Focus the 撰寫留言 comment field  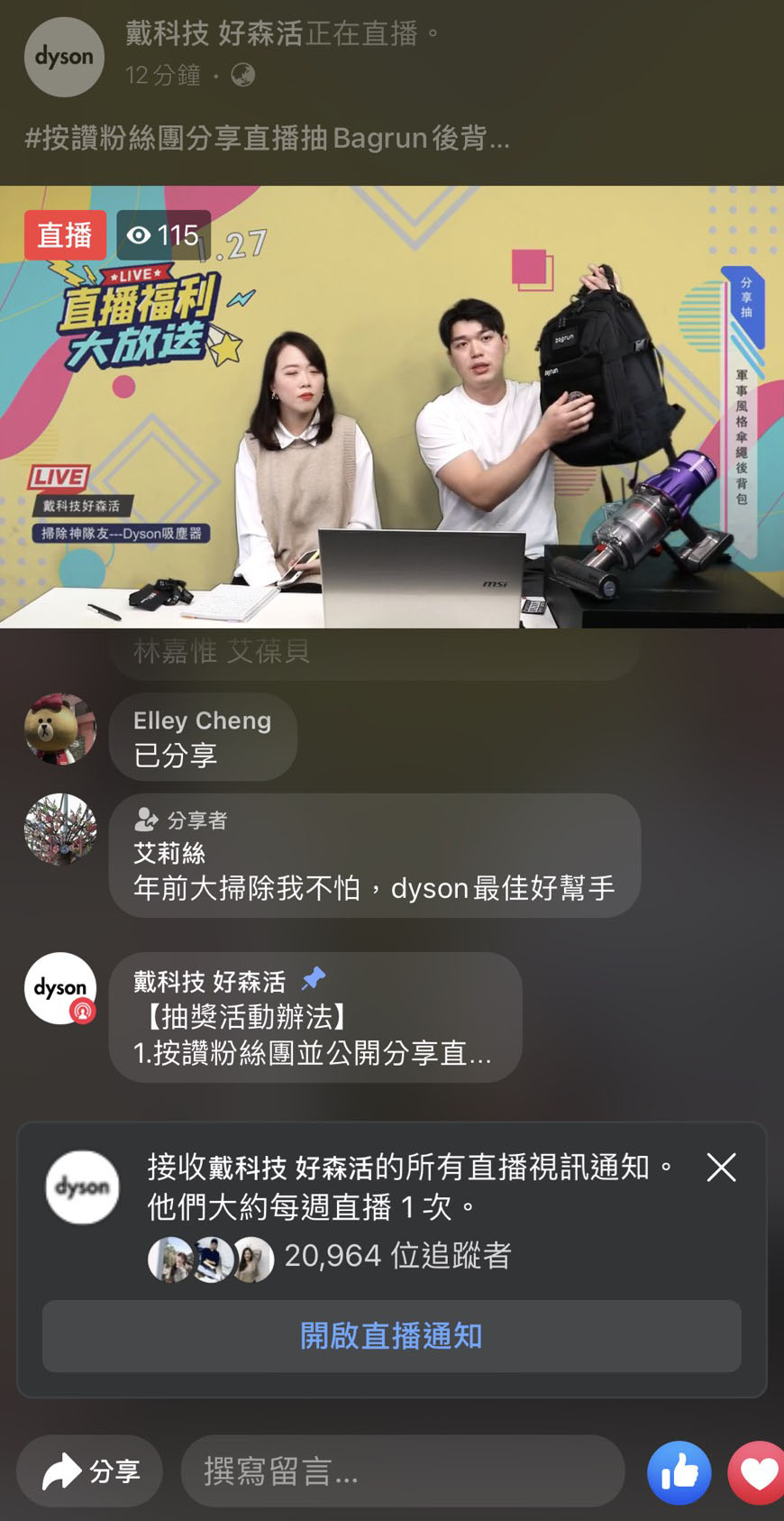point(402,1471)
